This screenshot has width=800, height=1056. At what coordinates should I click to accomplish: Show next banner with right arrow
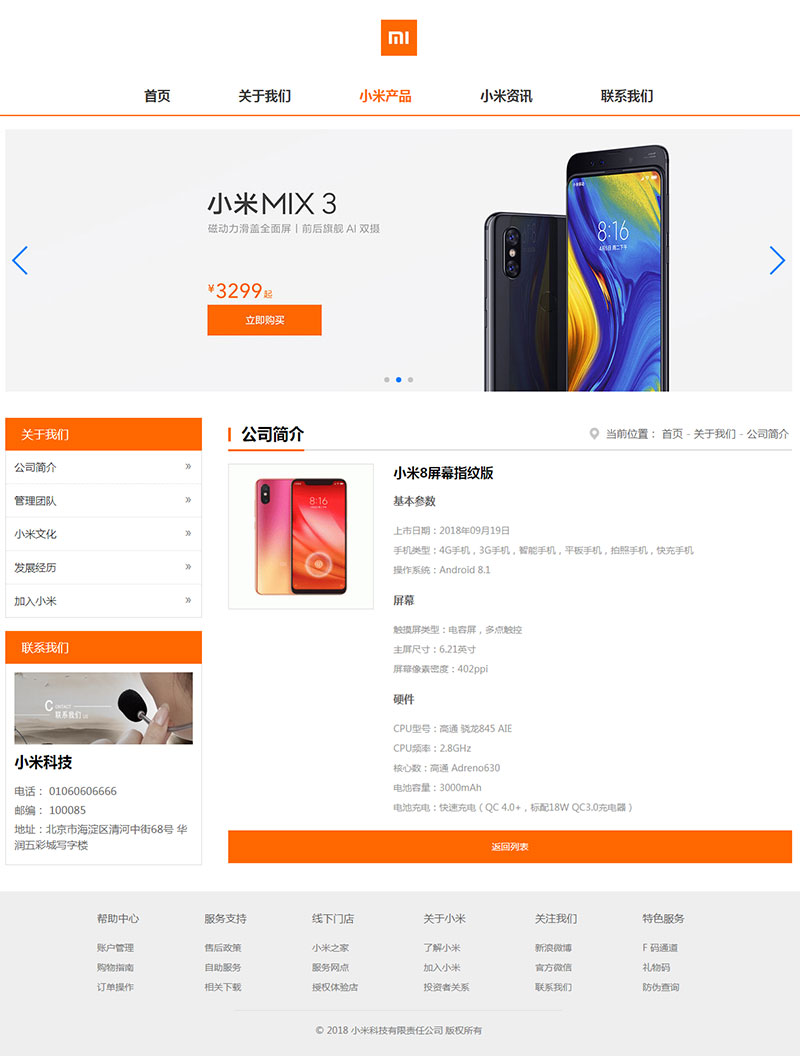click(777, 260)
